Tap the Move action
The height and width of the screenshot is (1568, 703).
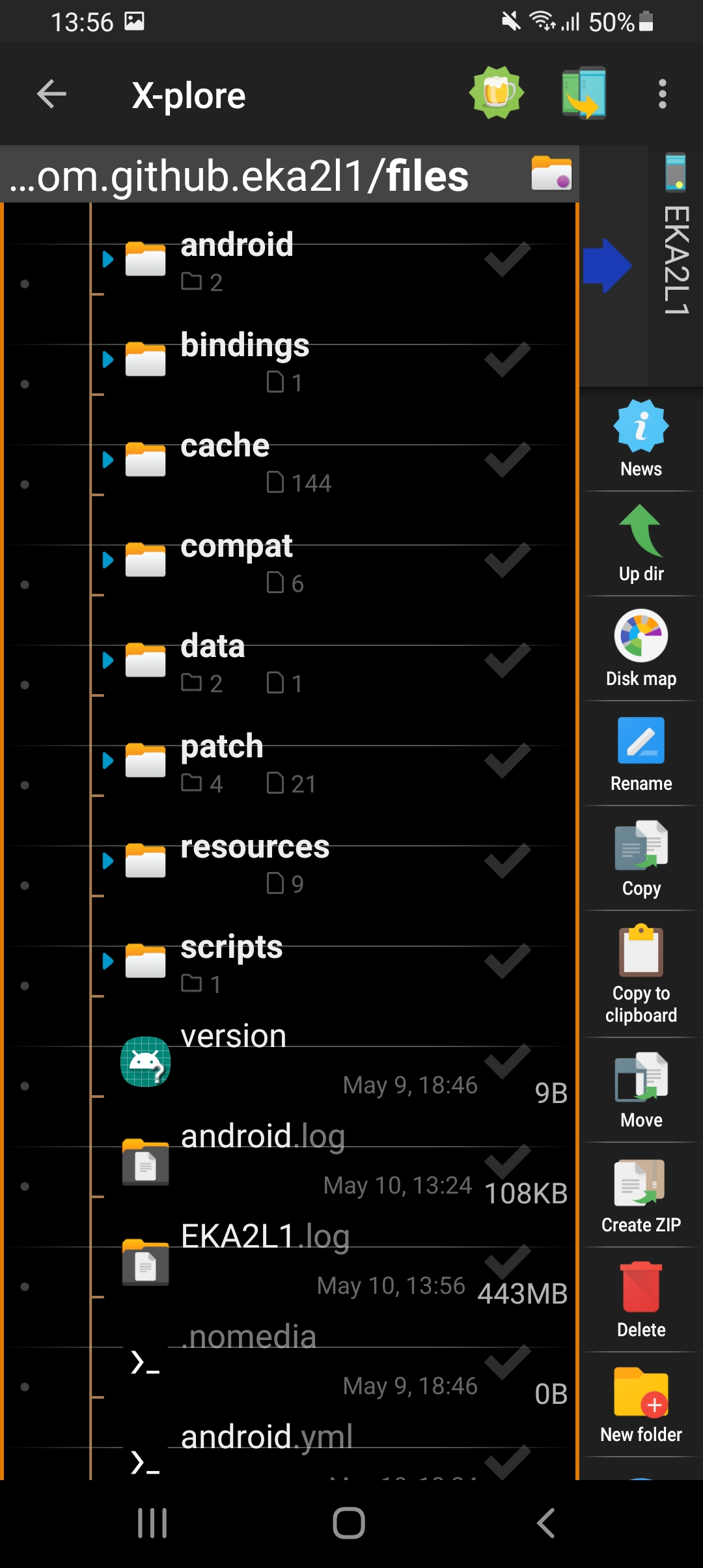(x=641, y=1090)
